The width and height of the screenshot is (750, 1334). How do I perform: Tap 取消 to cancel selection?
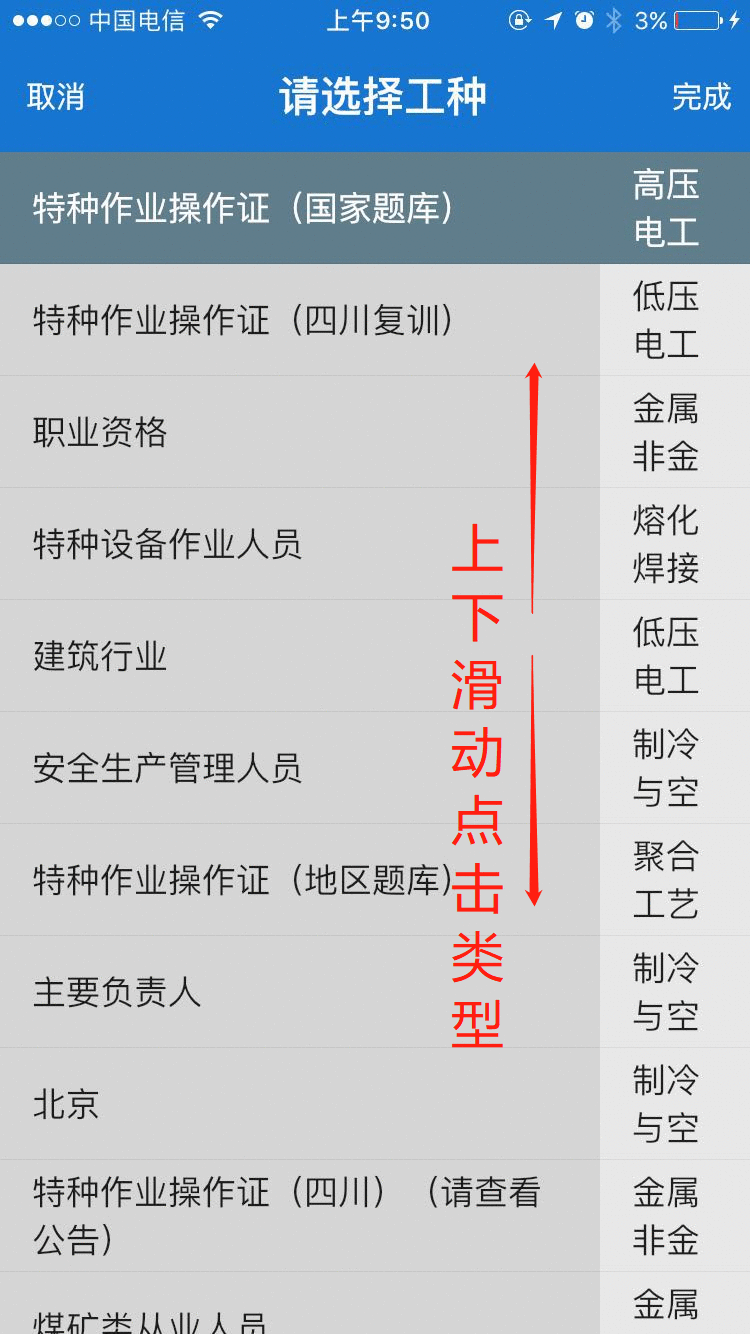click(55, 96)
